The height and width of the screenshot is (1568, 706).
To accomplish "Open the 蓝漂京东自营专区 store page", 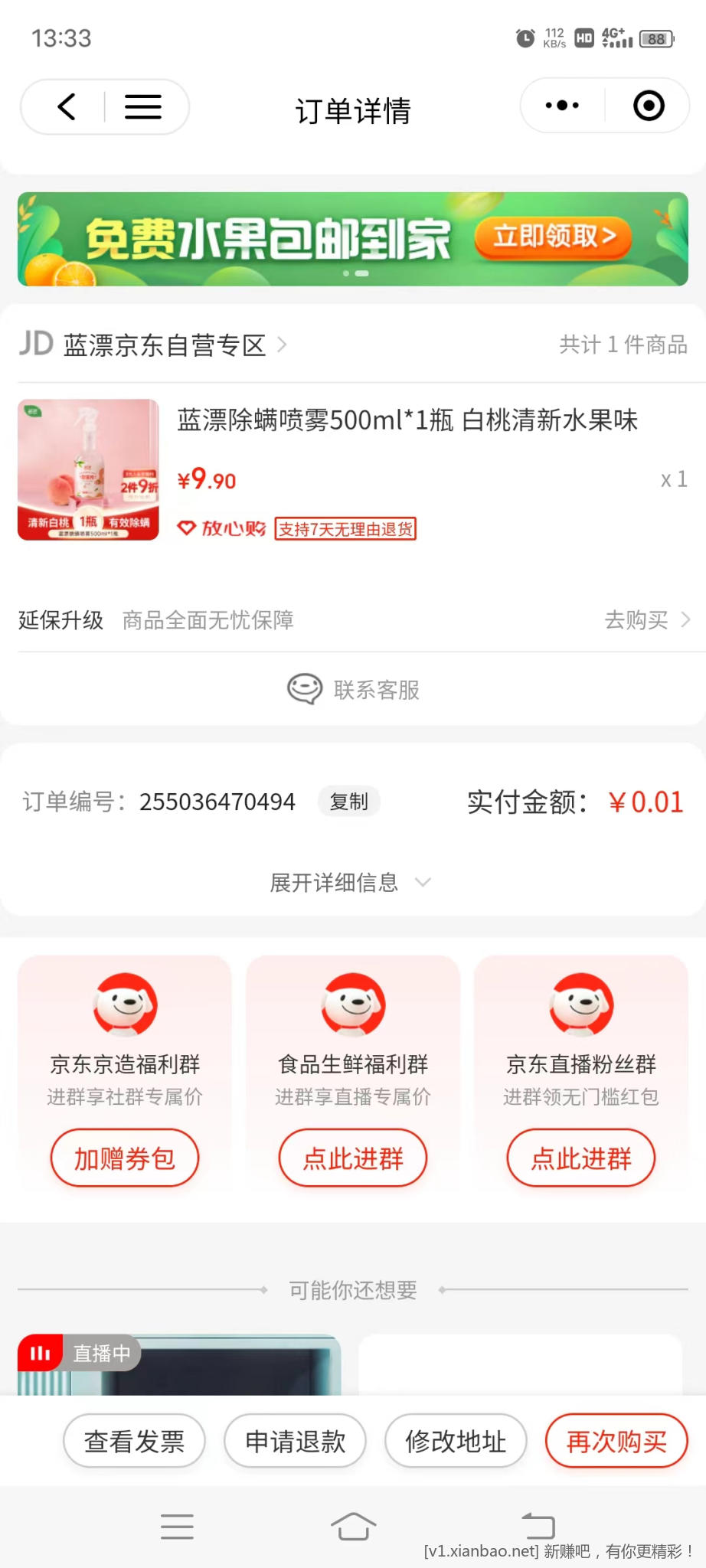I will [x=165, y=345].
